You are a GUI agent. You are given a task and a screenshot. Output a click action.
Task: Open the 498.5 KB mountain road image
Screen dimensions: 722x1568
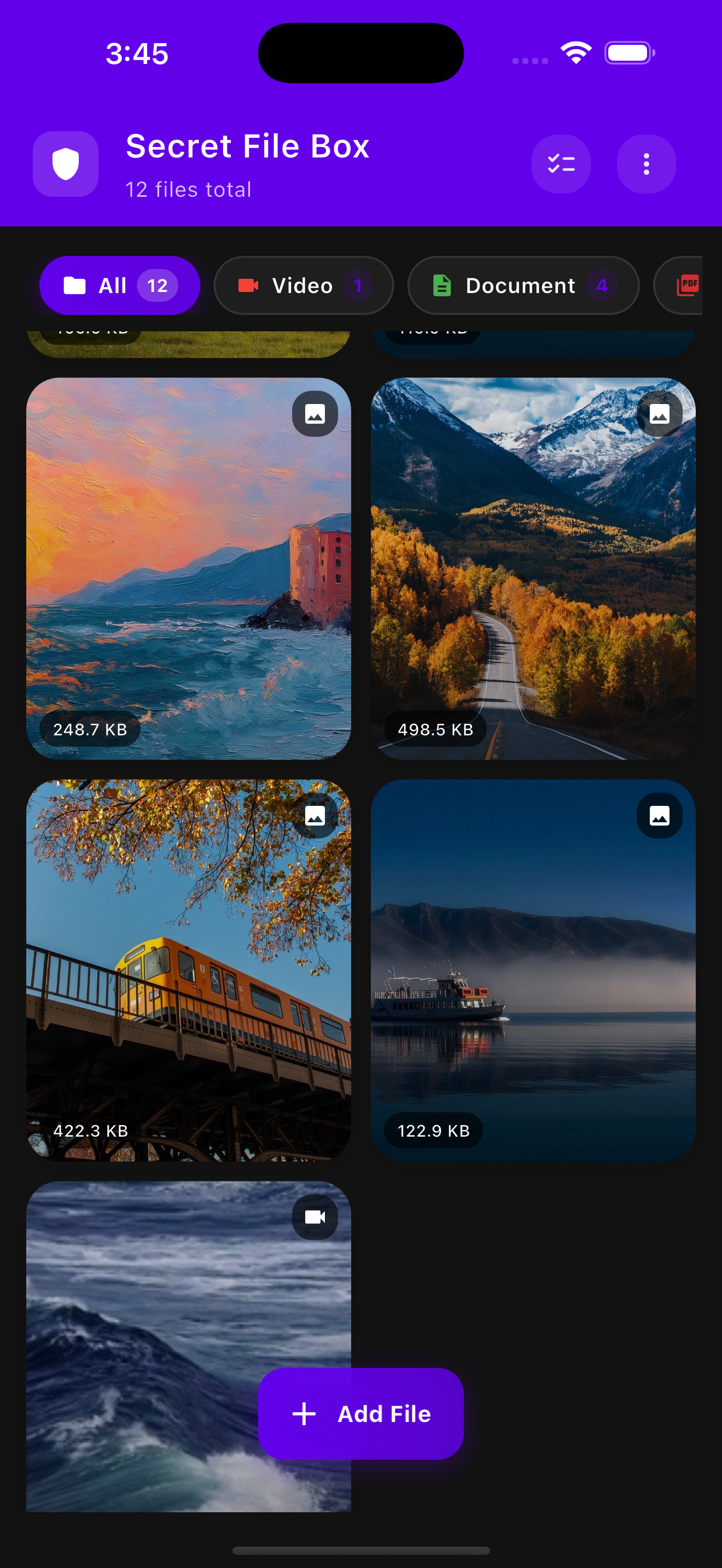pyautogui.click(x=533, y=568)
